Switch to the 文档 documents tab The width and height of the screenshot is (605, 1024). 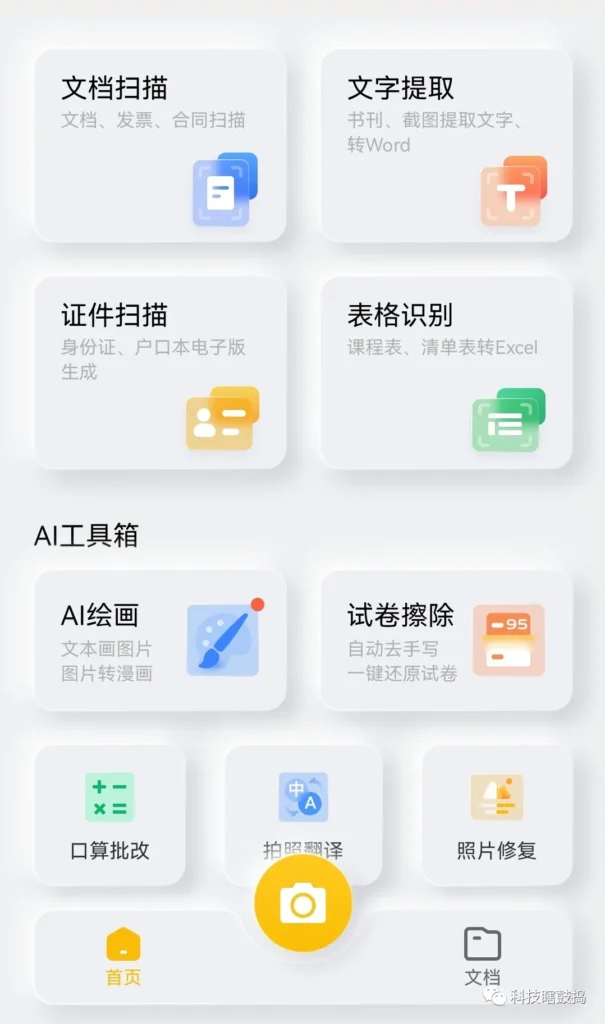[482, 957]
